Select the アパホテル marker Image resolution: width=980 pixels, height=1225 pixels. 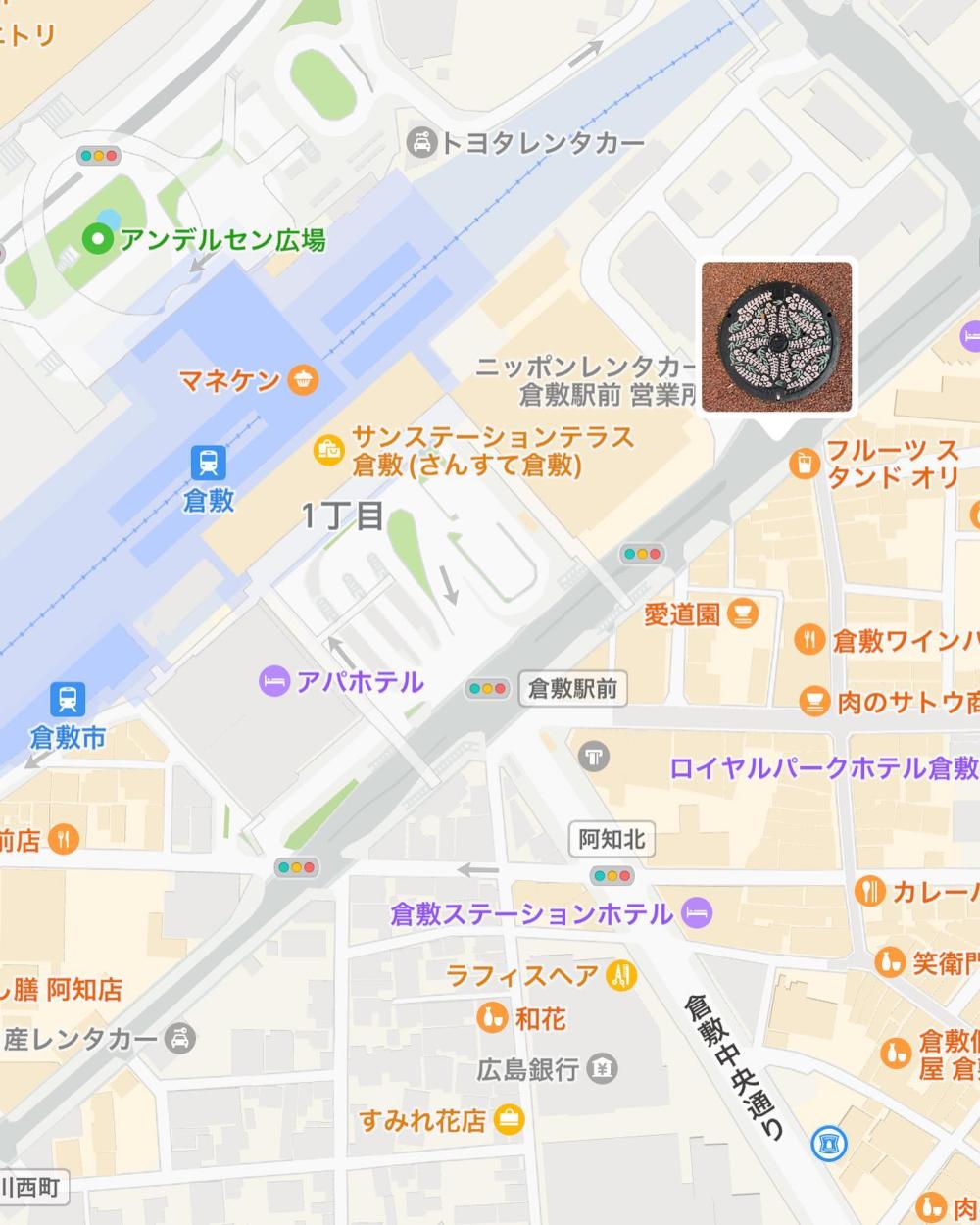[273, 681]
